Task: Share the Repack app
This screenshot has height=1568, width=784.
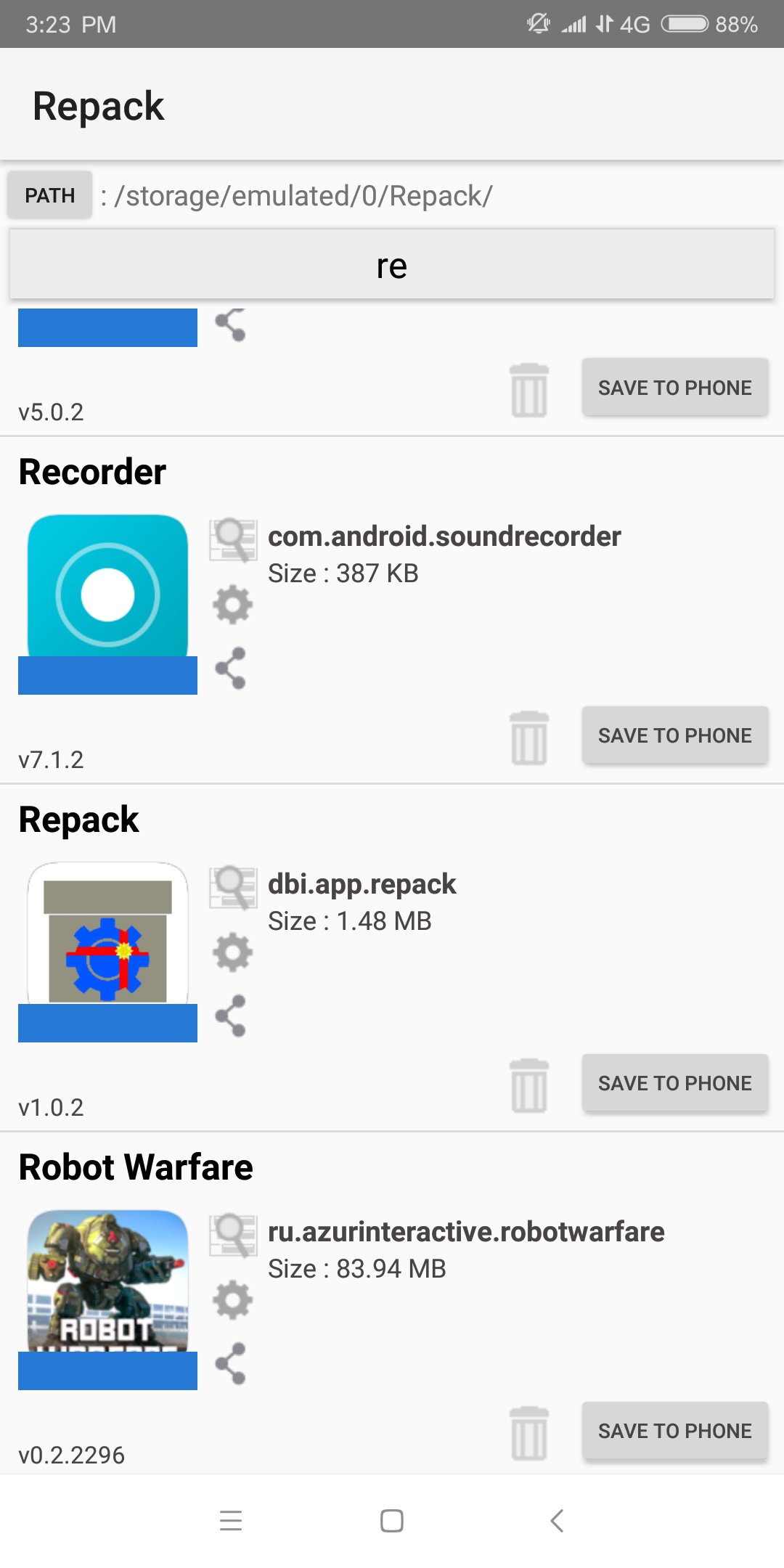Action: click(231, 1016)
